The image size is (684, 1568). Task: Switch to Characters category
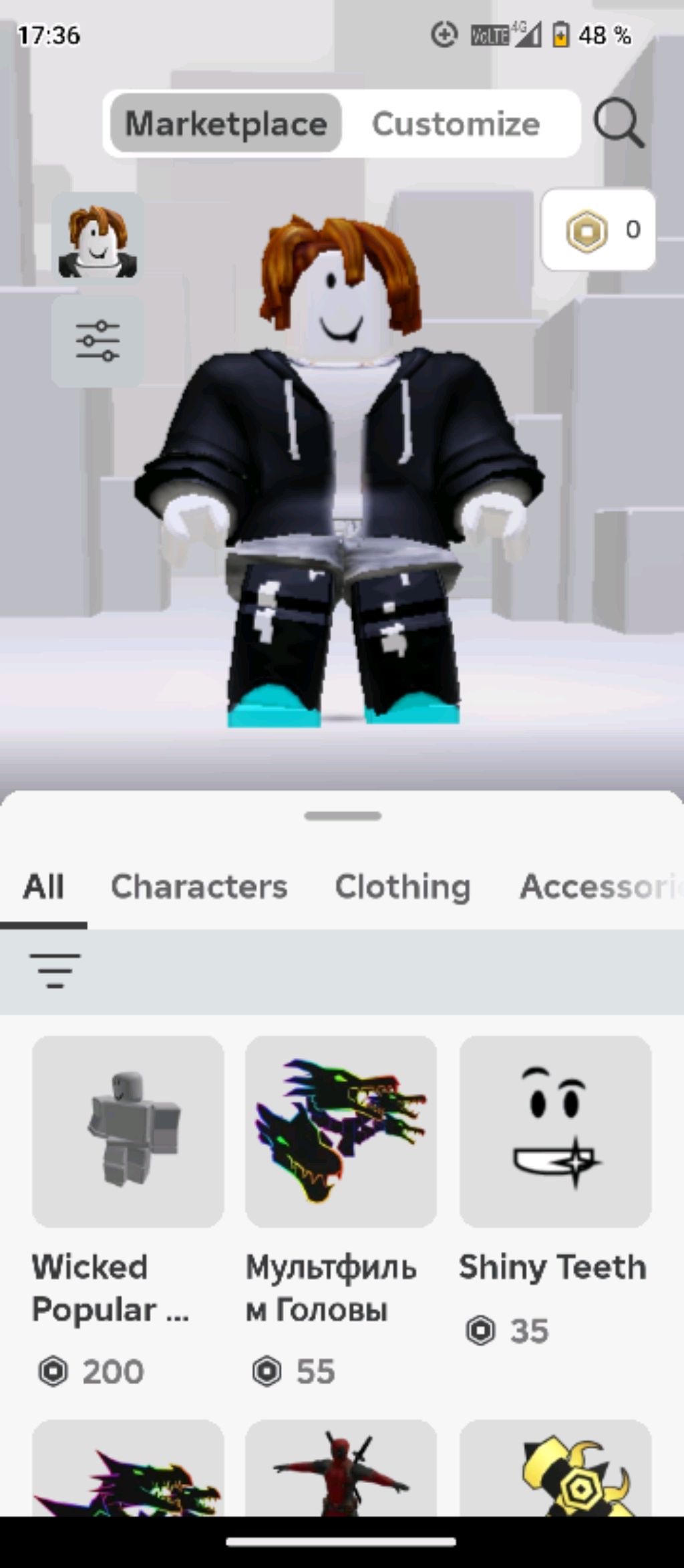pyautogui.click(x=199, y=888)
